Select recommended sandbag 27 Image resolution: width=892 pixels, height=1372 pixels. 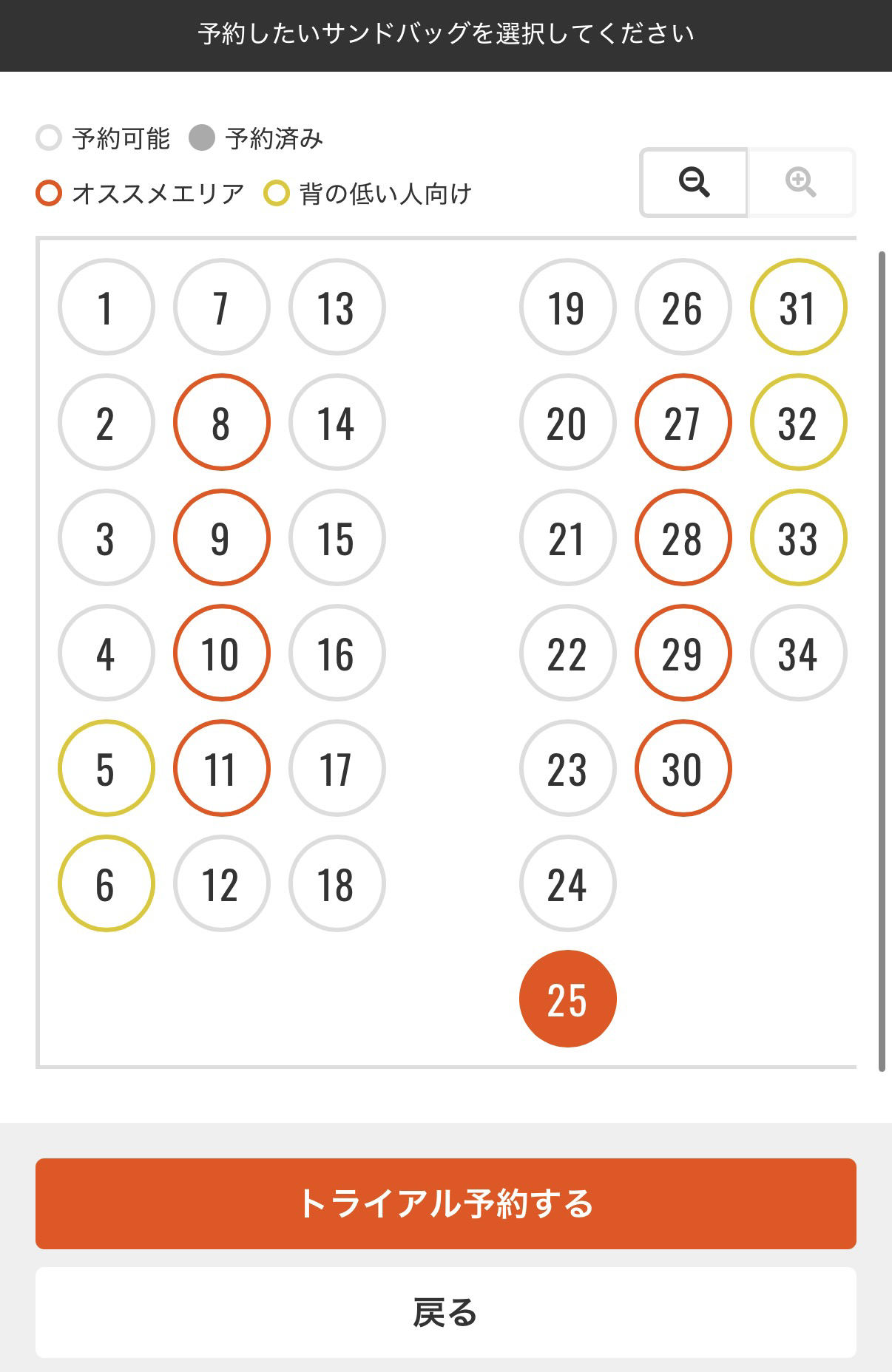coord(683,422)
